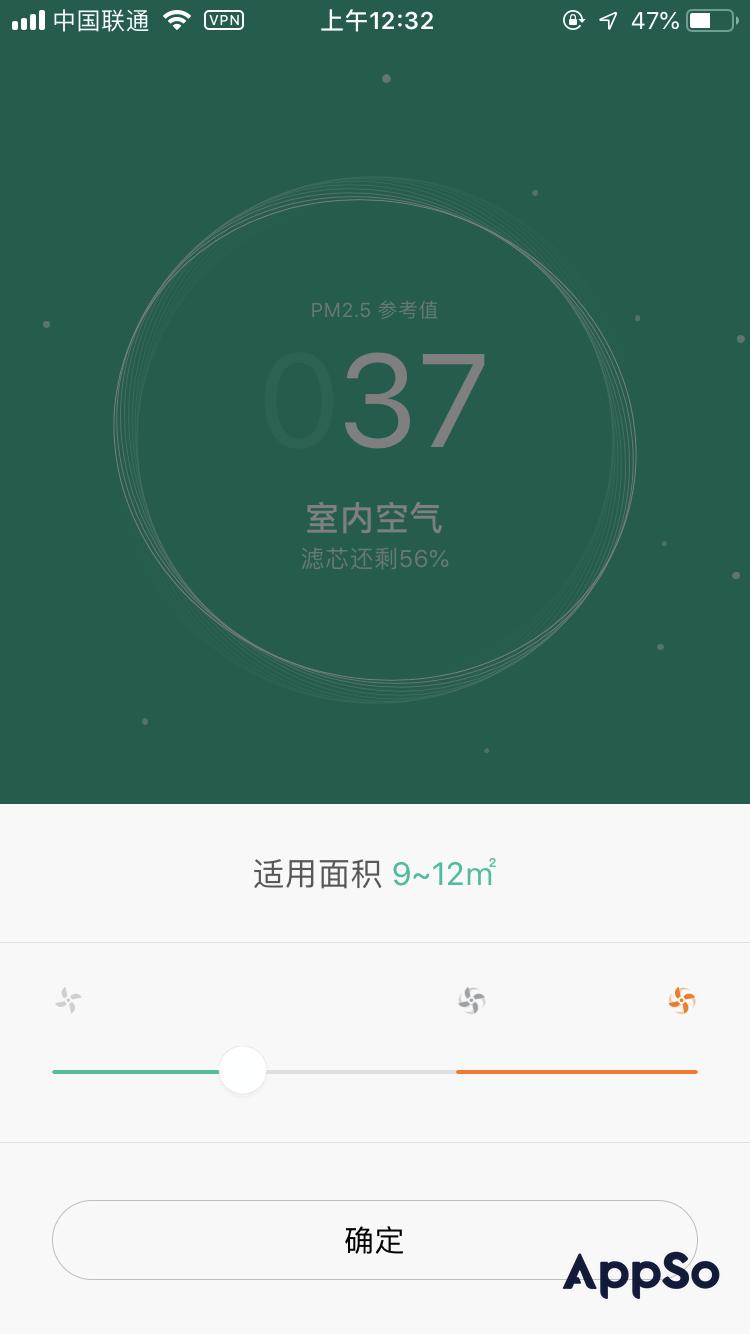This screenshot has height=1334, width=750.
Task: Tap the AppSo logo watermark
Action: click(642, 1275)
